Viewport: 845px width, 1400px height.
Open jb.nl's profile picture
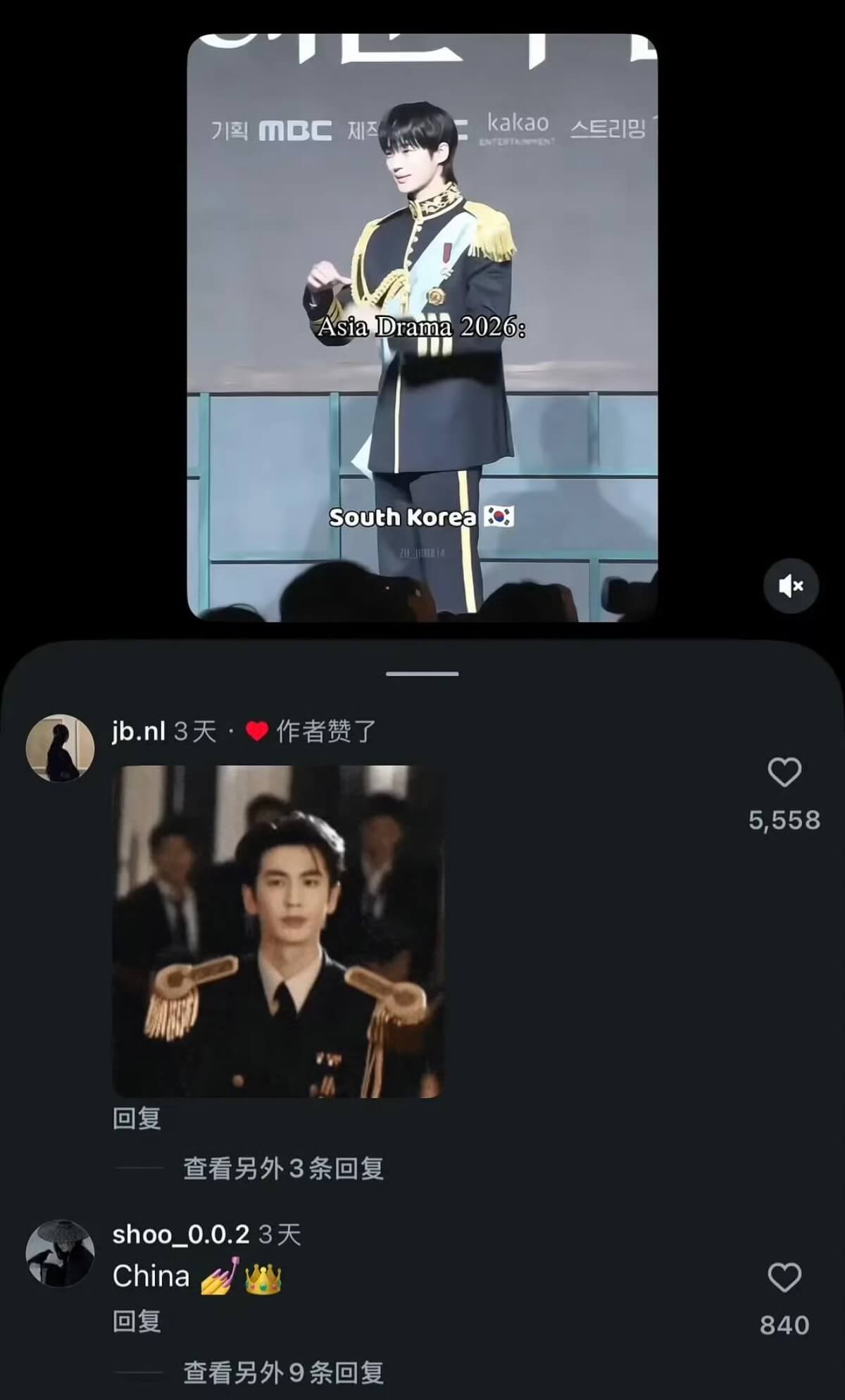click(60, 748)
